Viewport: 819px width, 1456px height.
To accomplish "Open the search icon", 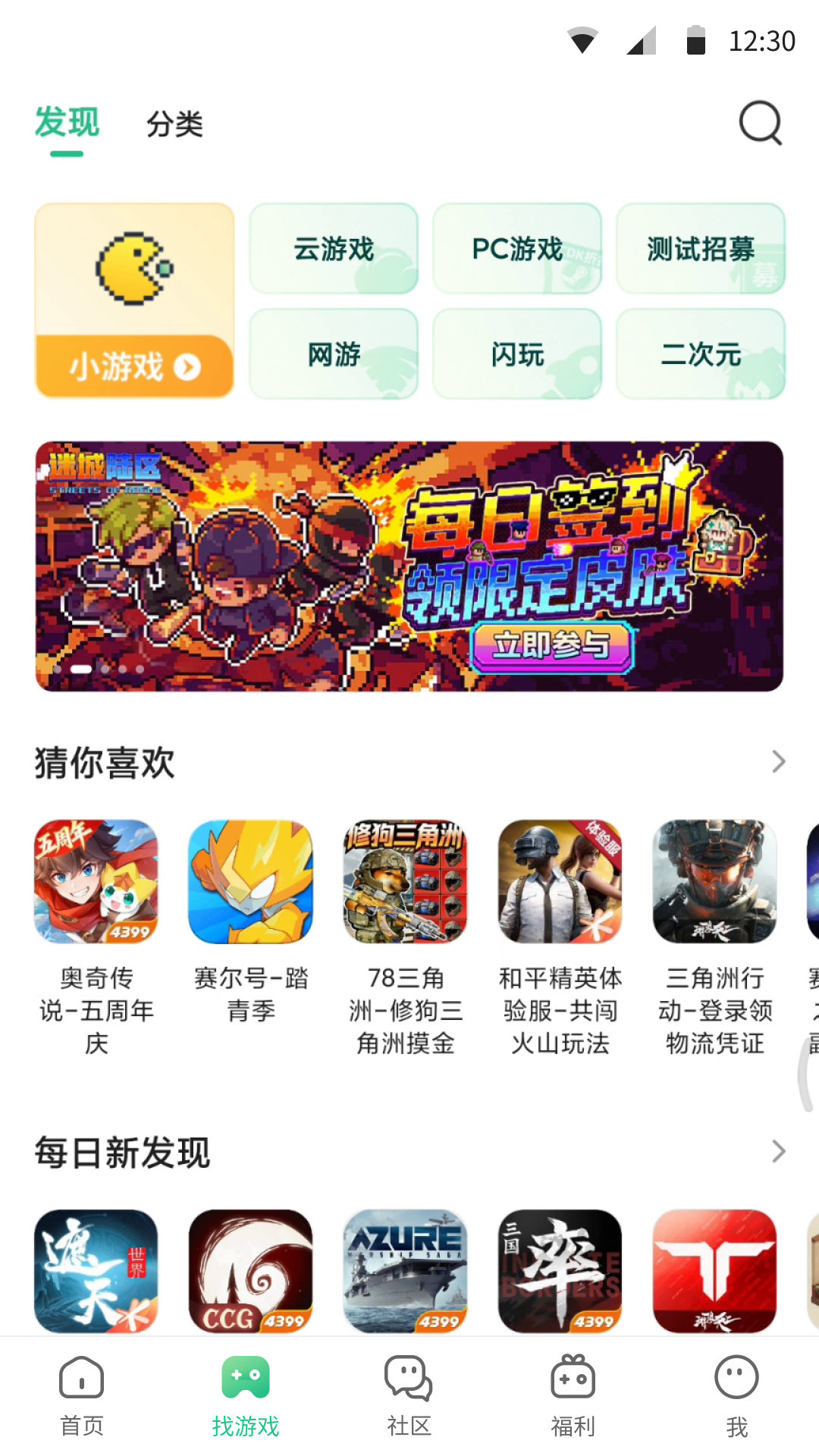I will (761, 124).
